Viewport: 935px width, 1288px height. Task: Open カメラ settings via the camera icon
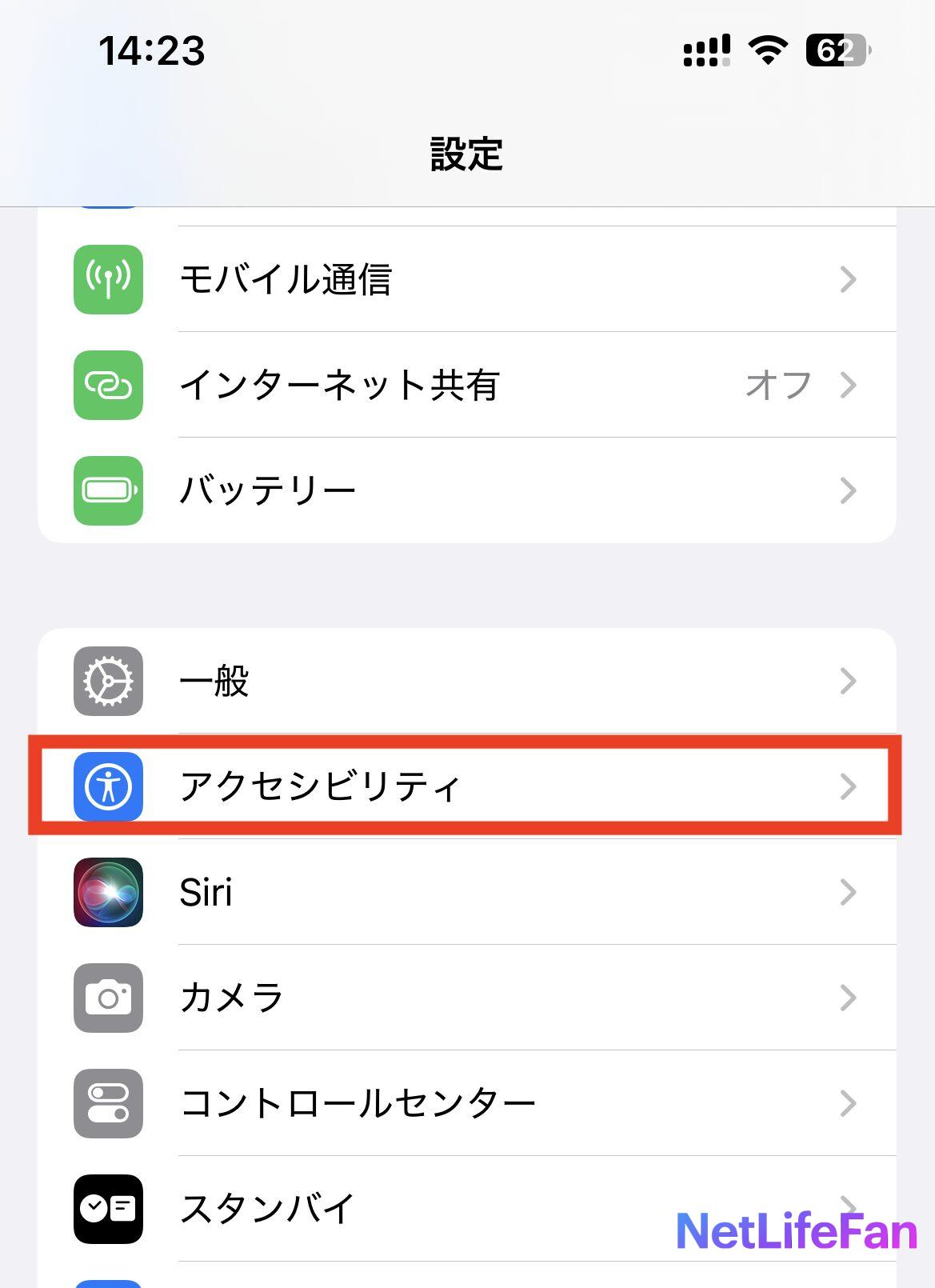[x=108, y=998]
